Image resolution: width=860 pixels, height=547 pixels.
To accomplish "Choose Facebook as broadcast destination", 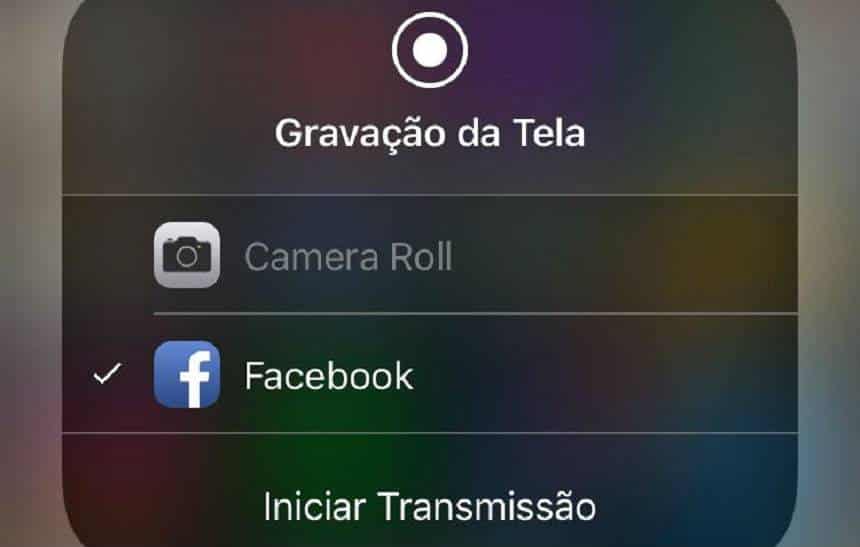I will (x=328, y=376).
